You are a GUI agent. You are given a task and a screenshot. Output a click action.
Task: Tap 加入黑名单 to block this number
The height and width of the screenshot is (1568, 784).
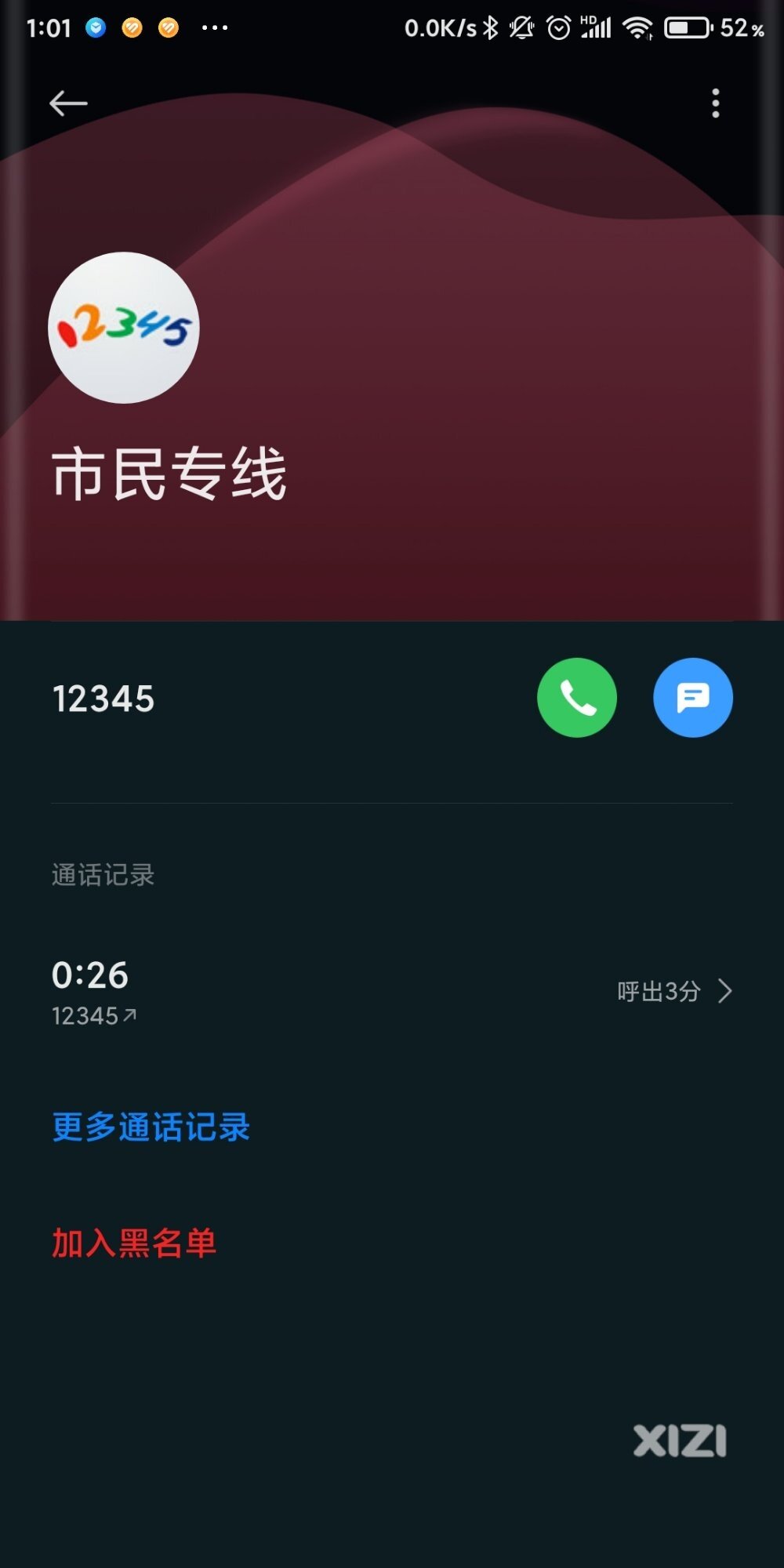click(x=134, y=1243)
